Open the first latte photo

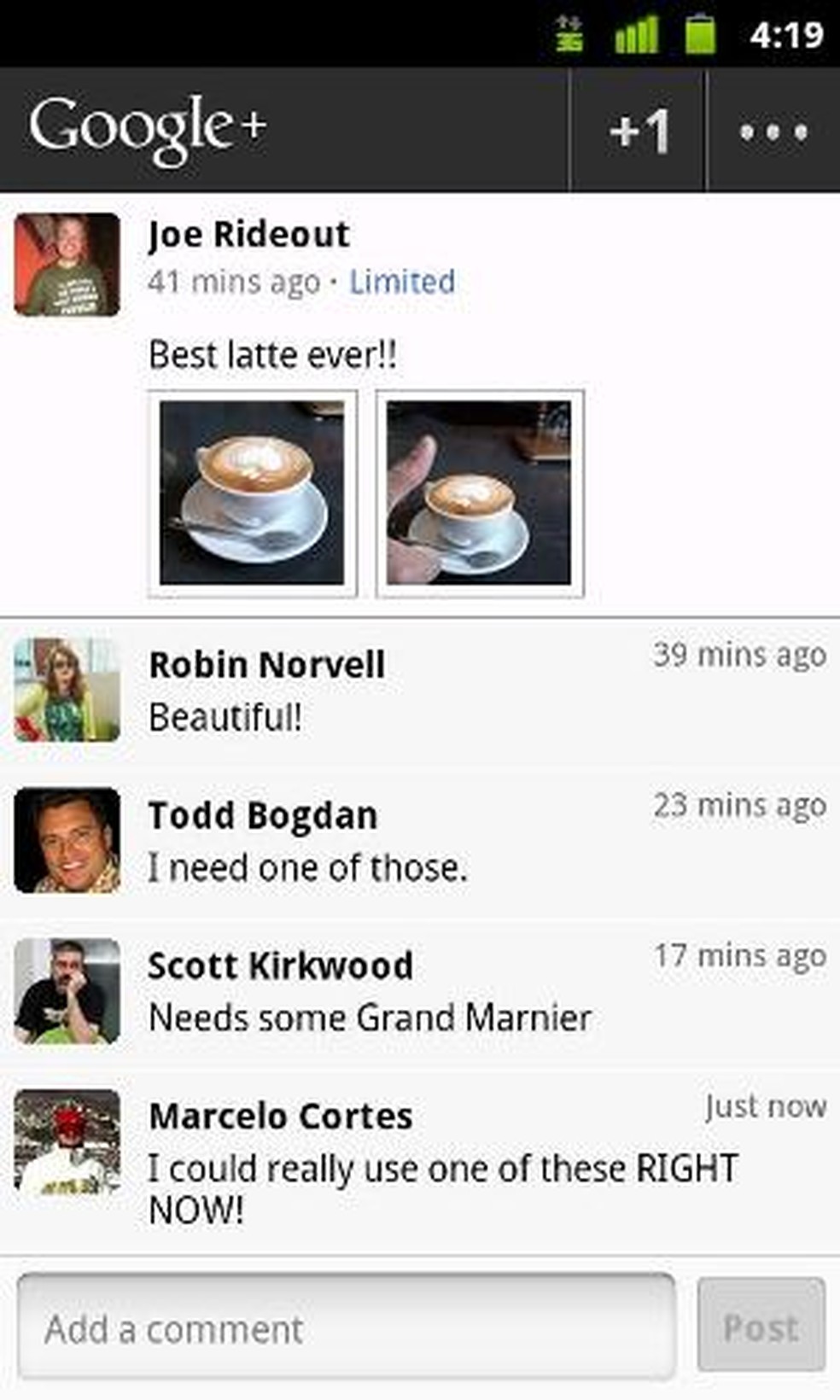click(x=252, y=493)
